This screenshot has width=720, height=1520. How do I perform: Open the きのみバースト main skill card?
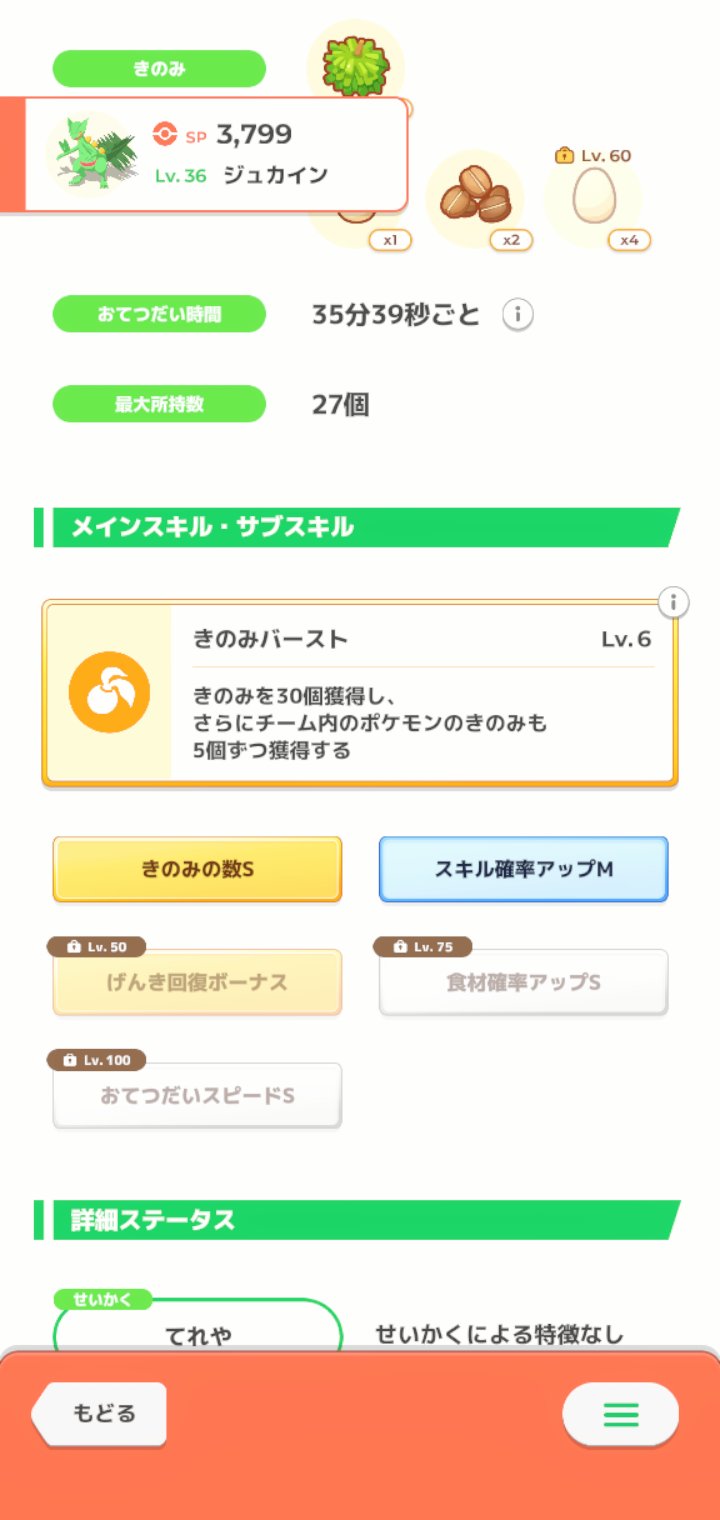(x=360, y=693)
